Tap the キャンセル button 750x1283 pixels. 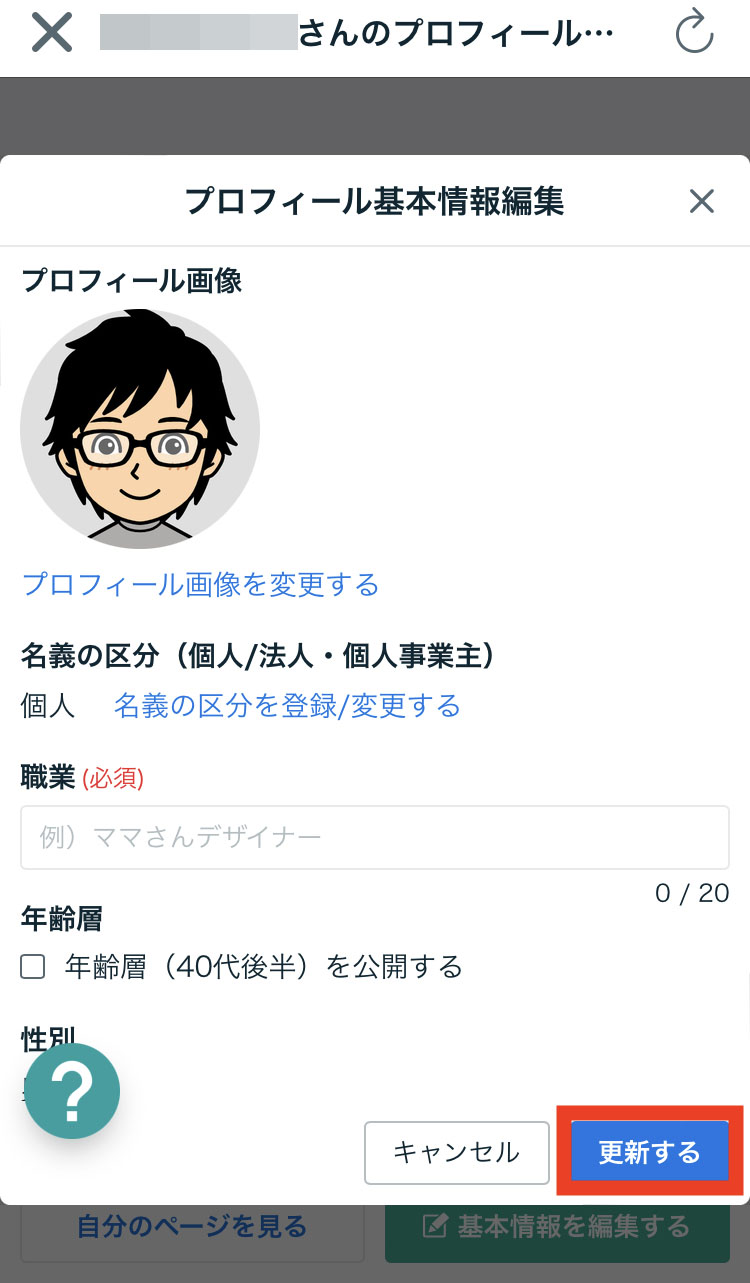(x=457, y=1152)
